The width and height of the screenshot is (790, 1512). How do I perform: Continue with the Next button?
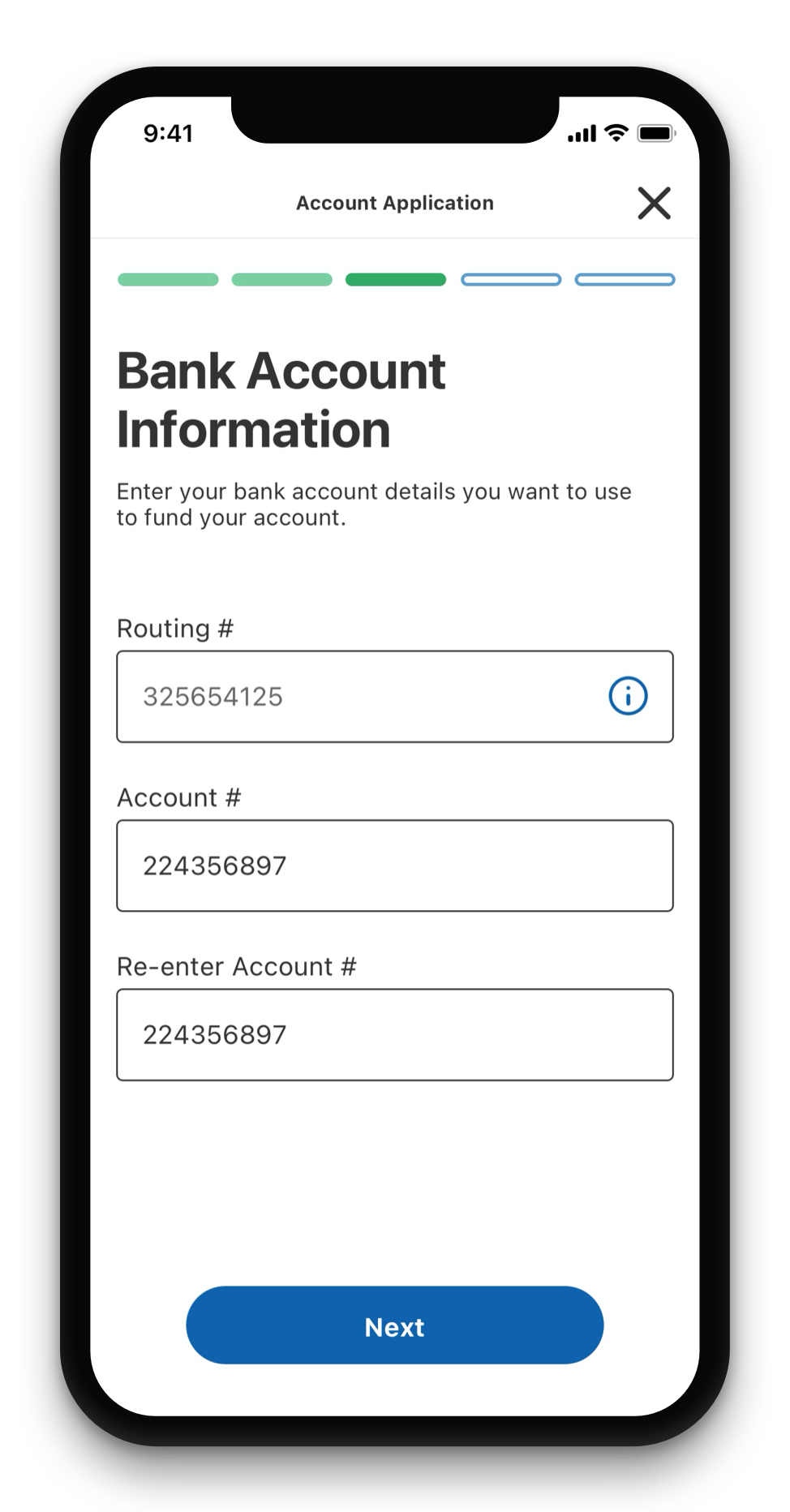click(x=395, y=1325)
